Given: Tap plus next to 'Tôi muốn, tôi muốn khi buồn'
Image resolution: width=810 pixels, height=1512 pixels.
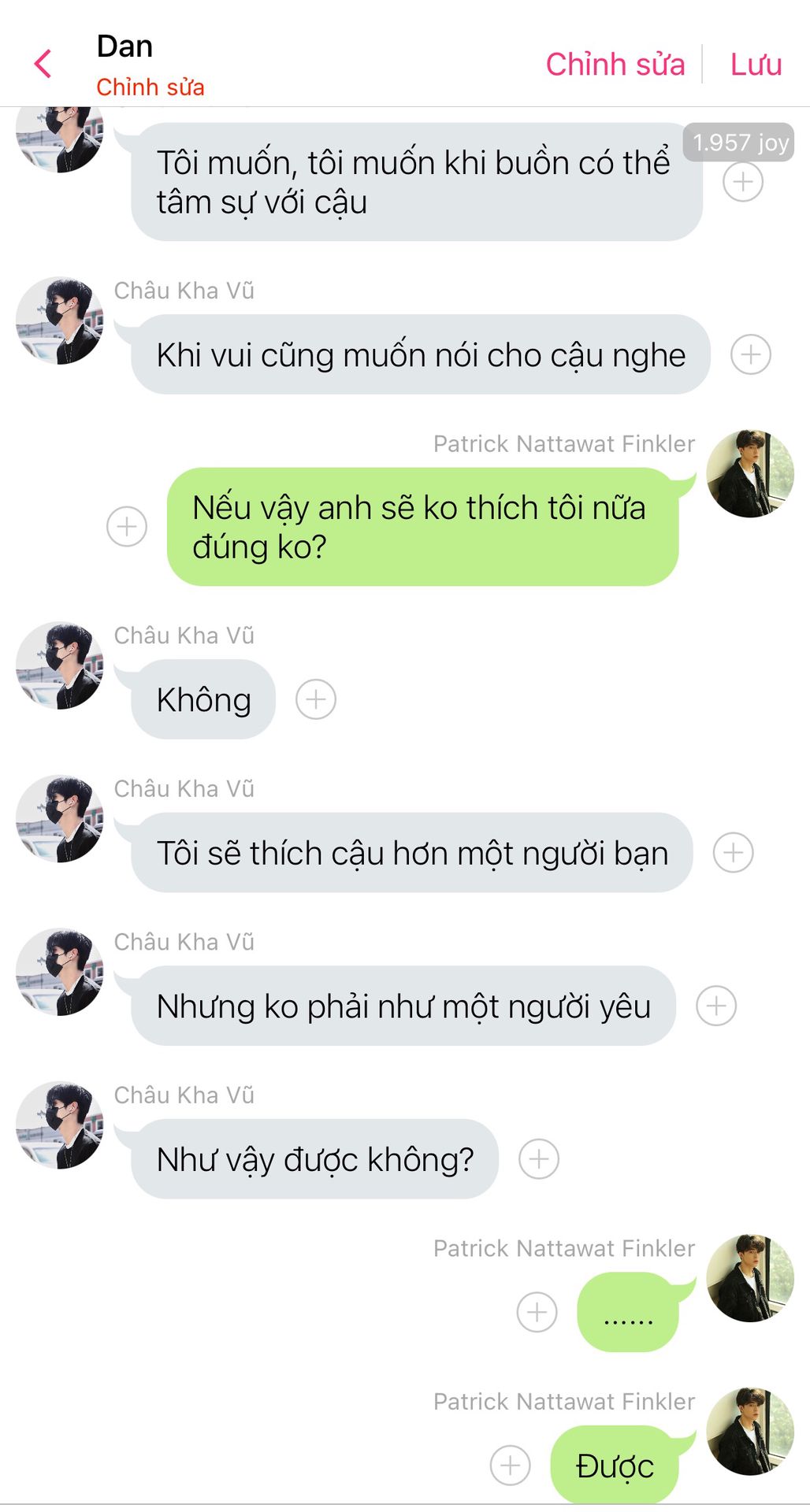Looking at the screenshot, I should [x=742, y=183].
